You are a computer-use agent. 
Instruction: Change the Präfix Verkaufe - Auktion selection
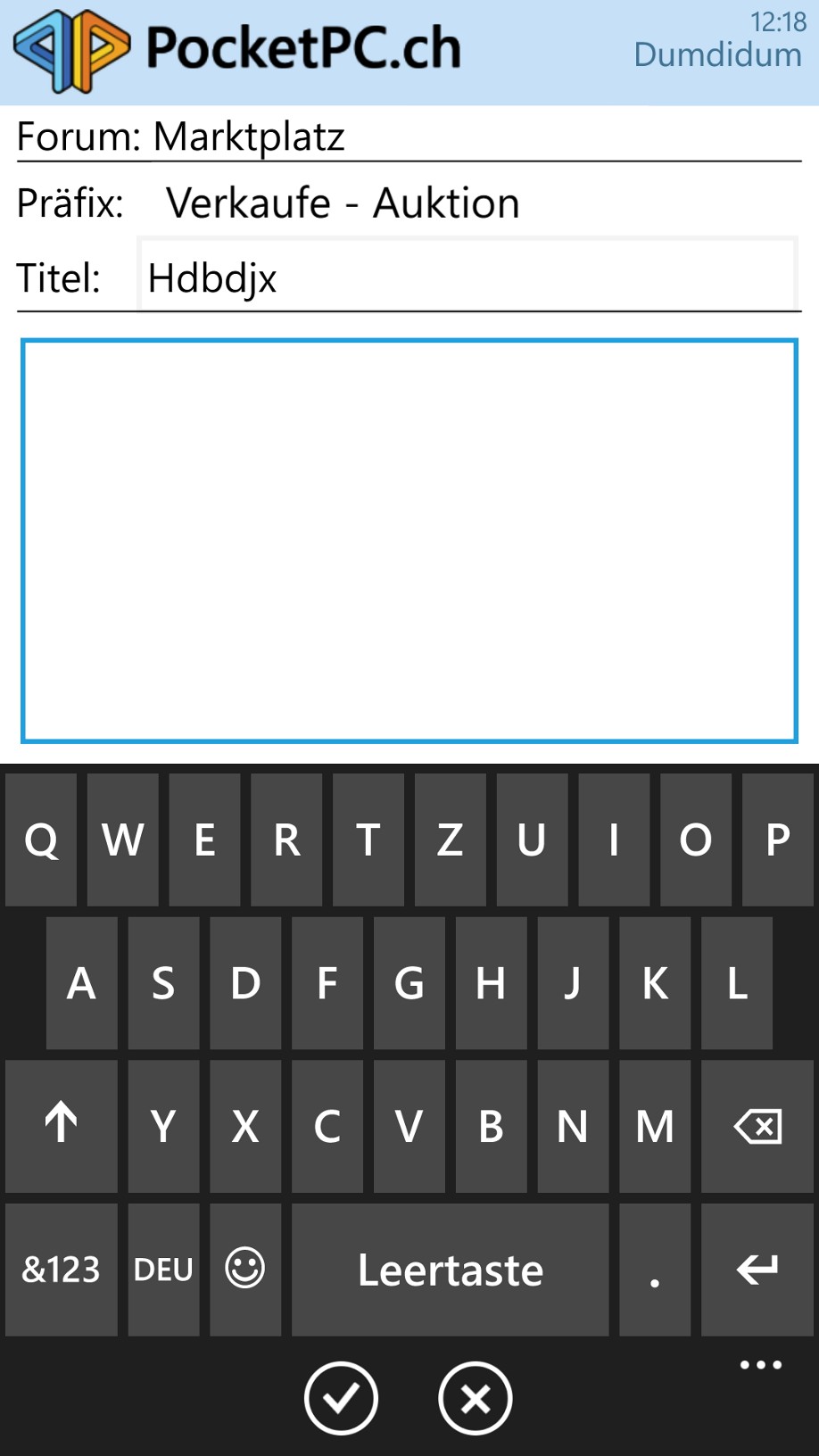[343, 203]
